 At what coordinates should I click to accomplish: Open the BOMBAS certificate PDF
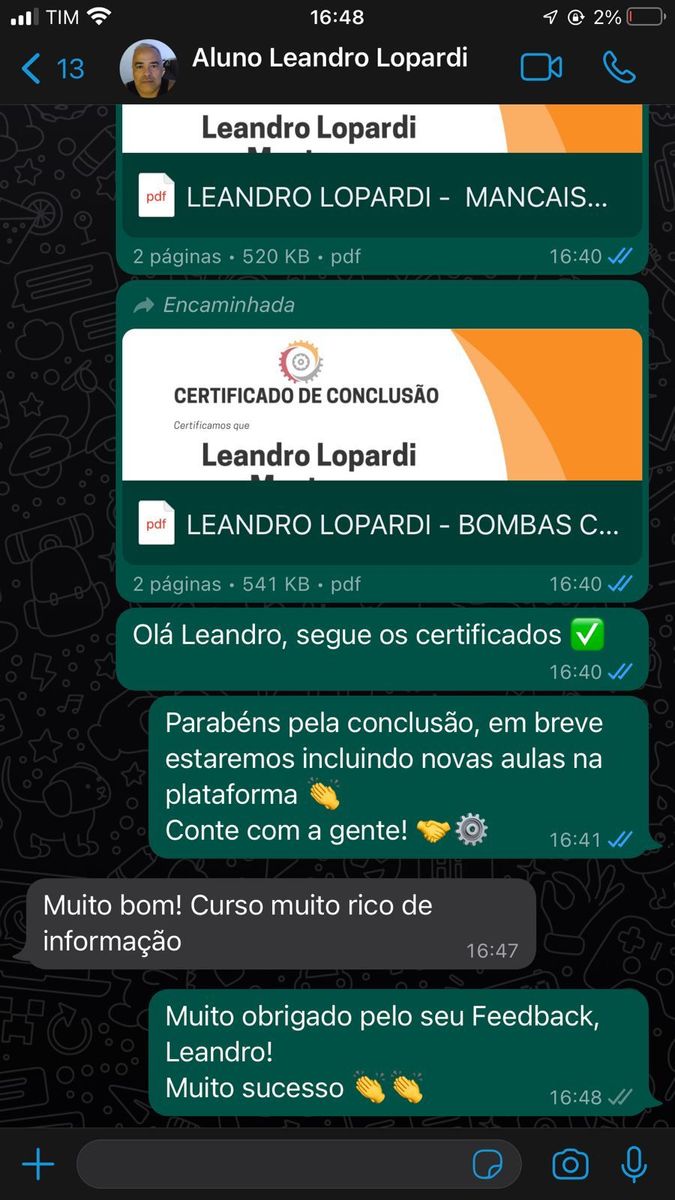point(382,525)
